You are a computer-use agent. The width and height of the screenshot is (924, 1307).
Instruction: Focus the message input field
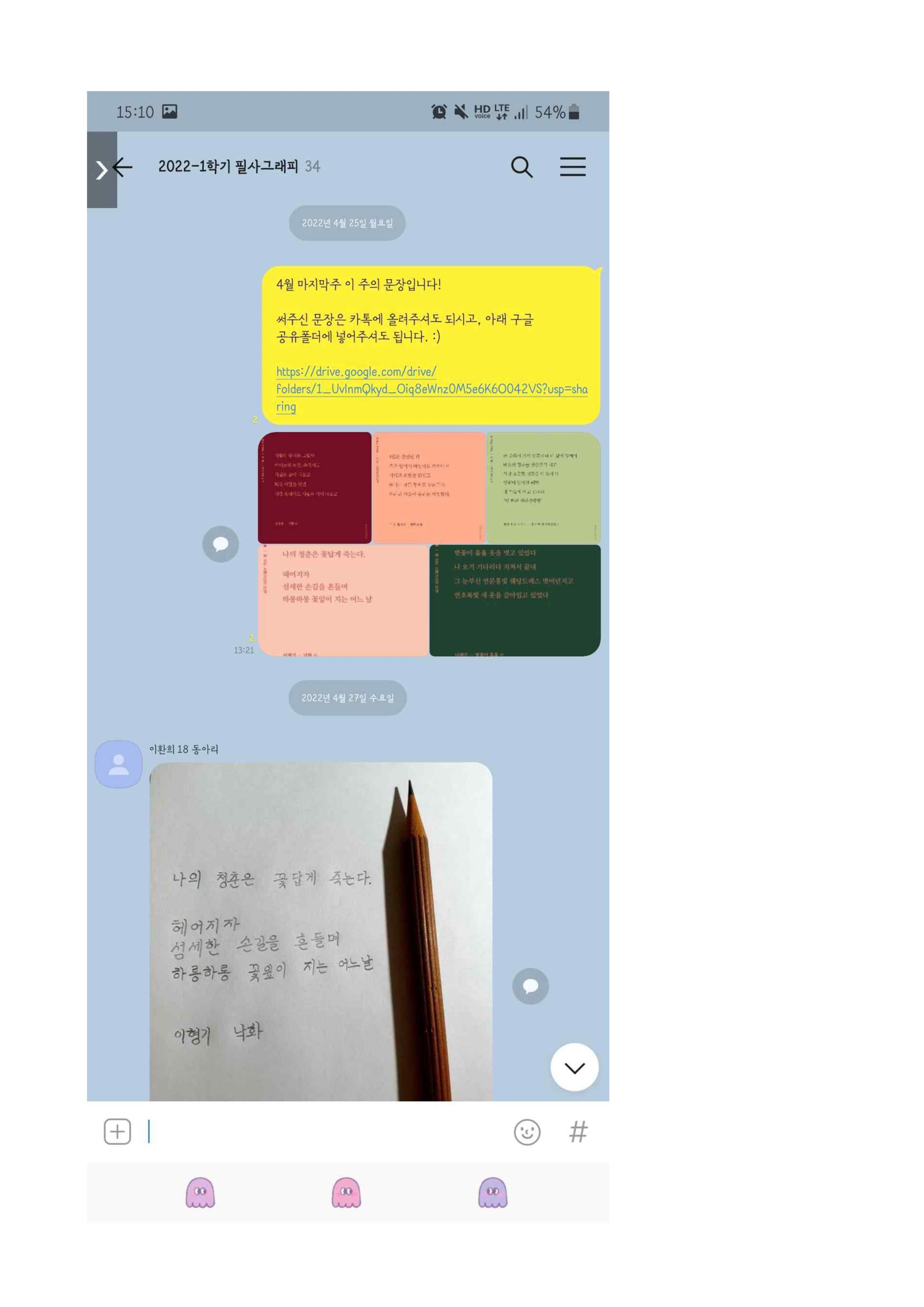click(x=324, y=1131)
